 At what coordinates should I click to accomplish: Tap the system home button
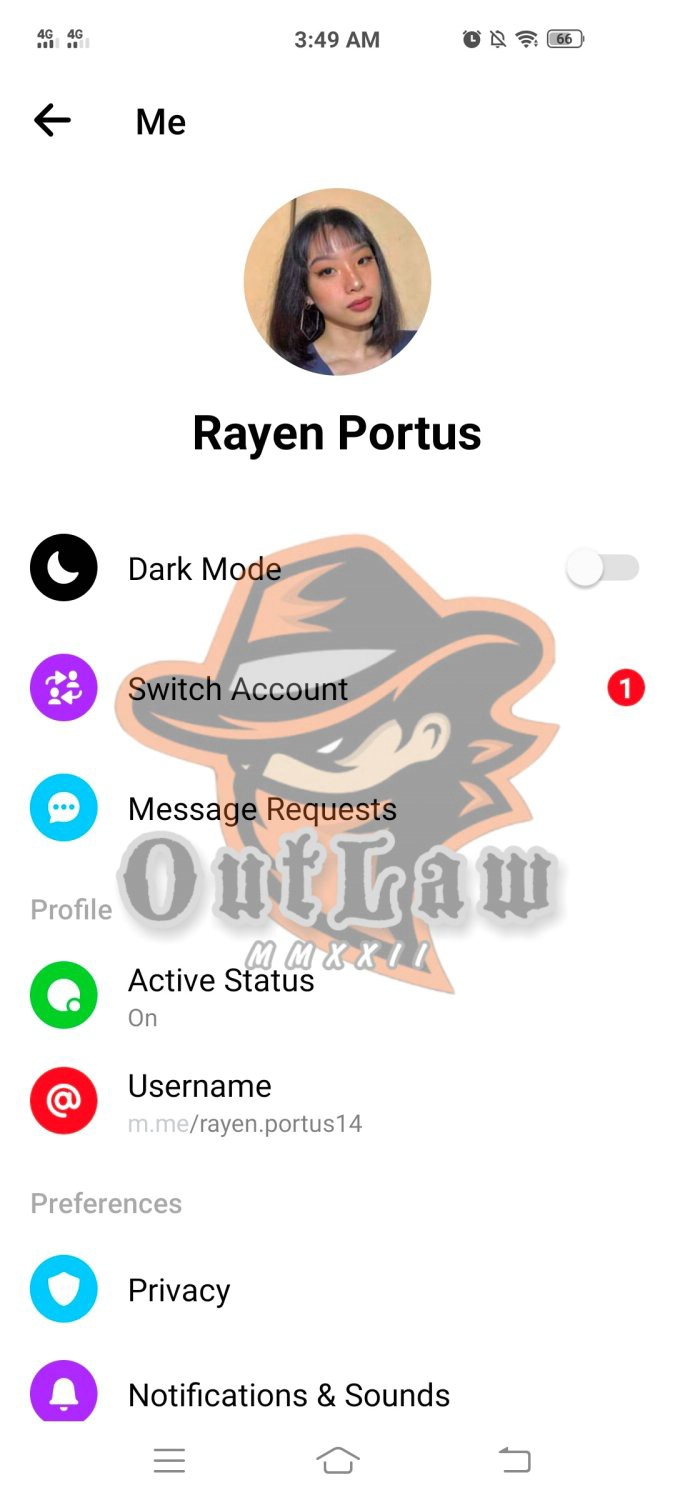coord(337,1461)
